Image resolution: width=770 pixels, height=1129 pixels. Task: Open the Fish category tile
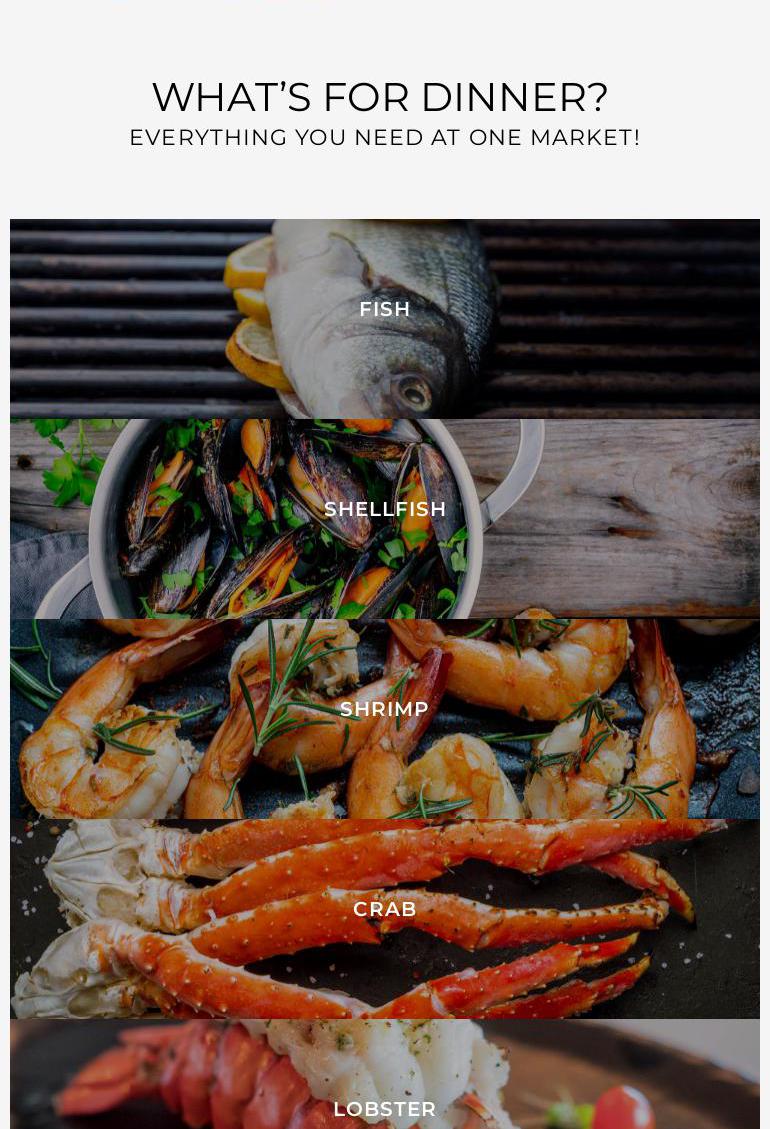pos(385,310)
